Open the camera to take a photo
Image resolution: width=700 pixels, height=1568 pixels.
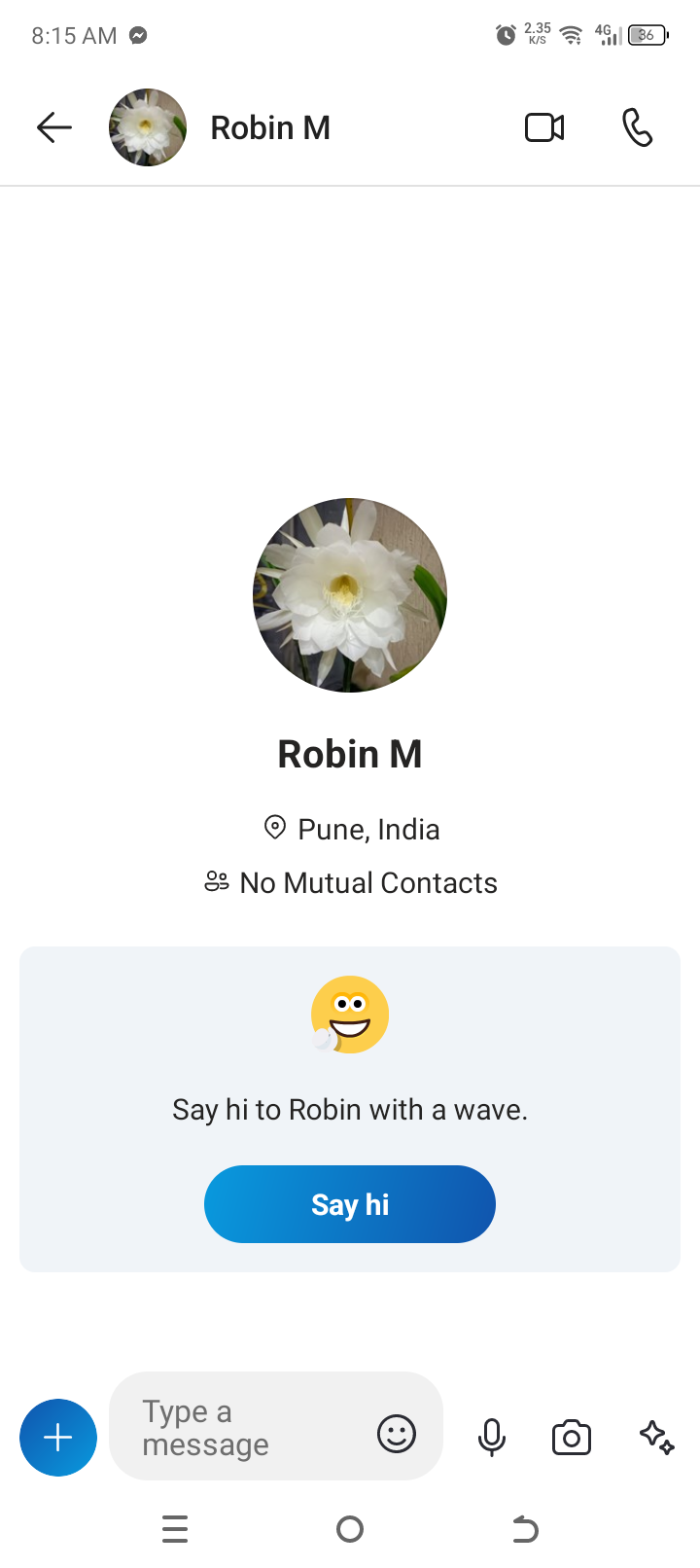click(x=572, y=1438)
